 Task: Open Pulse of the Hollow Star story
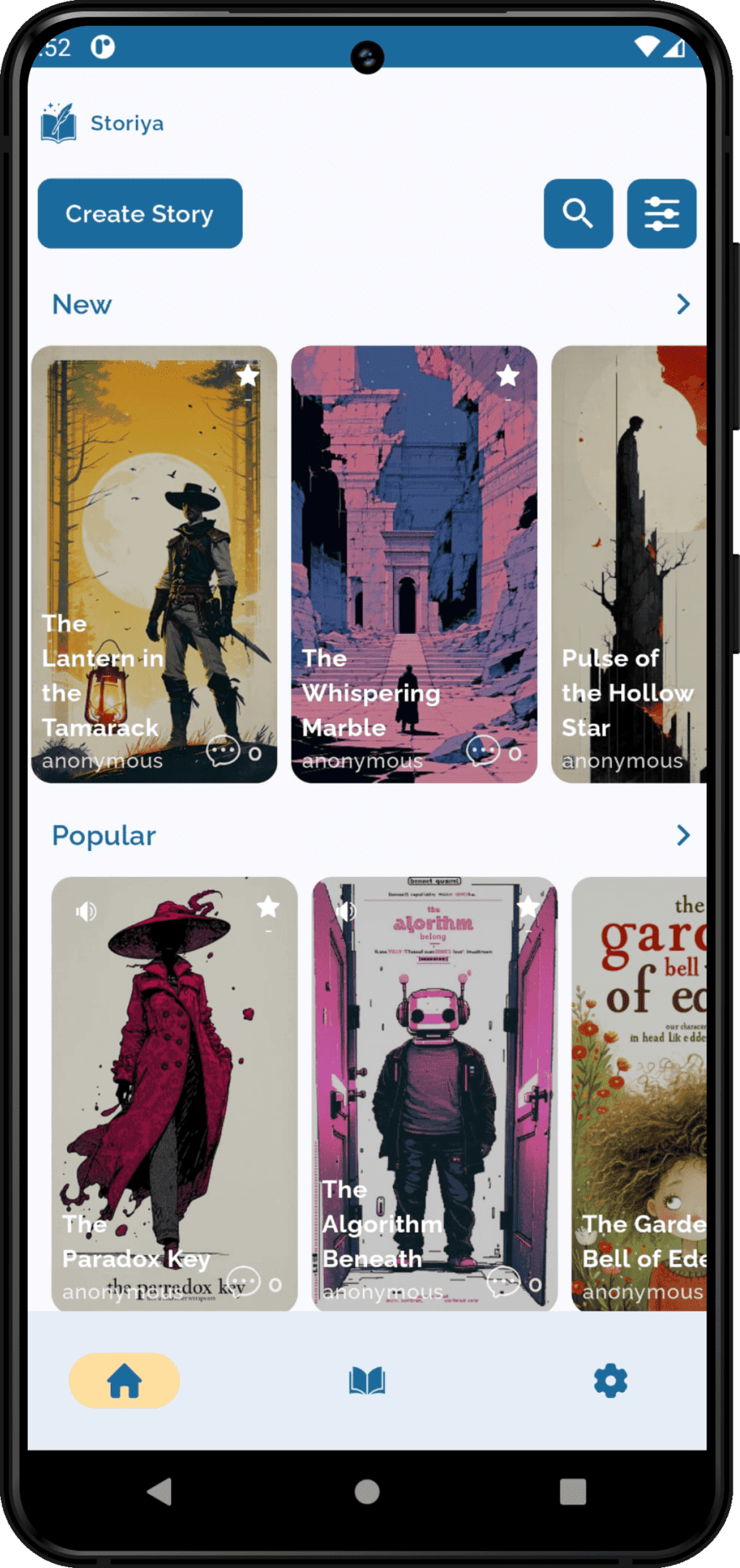click(x=629, y=565)
